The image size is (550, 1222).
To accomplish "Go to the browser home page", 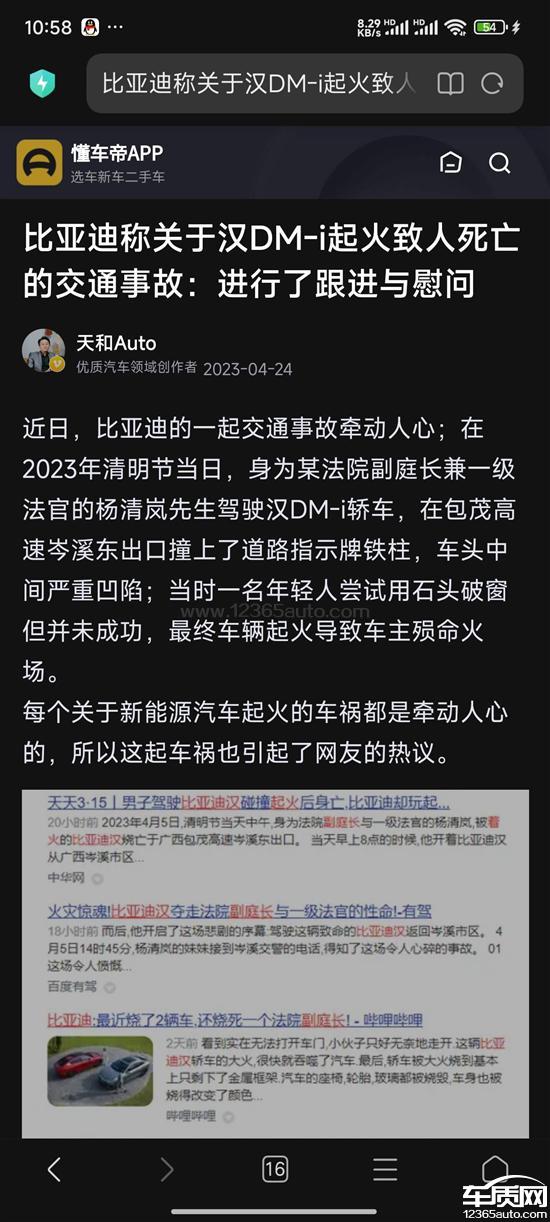I will click(x=495, y=1168).
